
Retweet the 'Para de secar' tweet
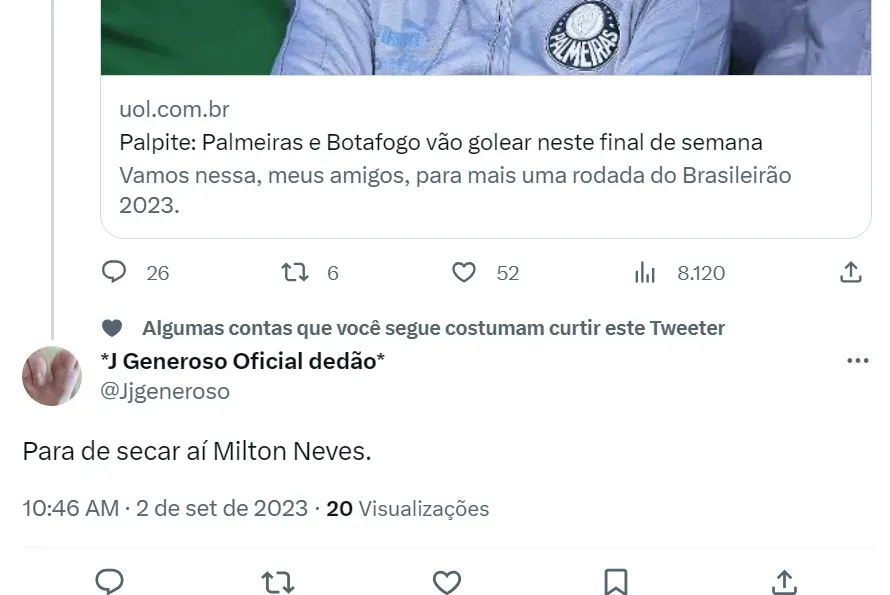(x=277, y=581)
